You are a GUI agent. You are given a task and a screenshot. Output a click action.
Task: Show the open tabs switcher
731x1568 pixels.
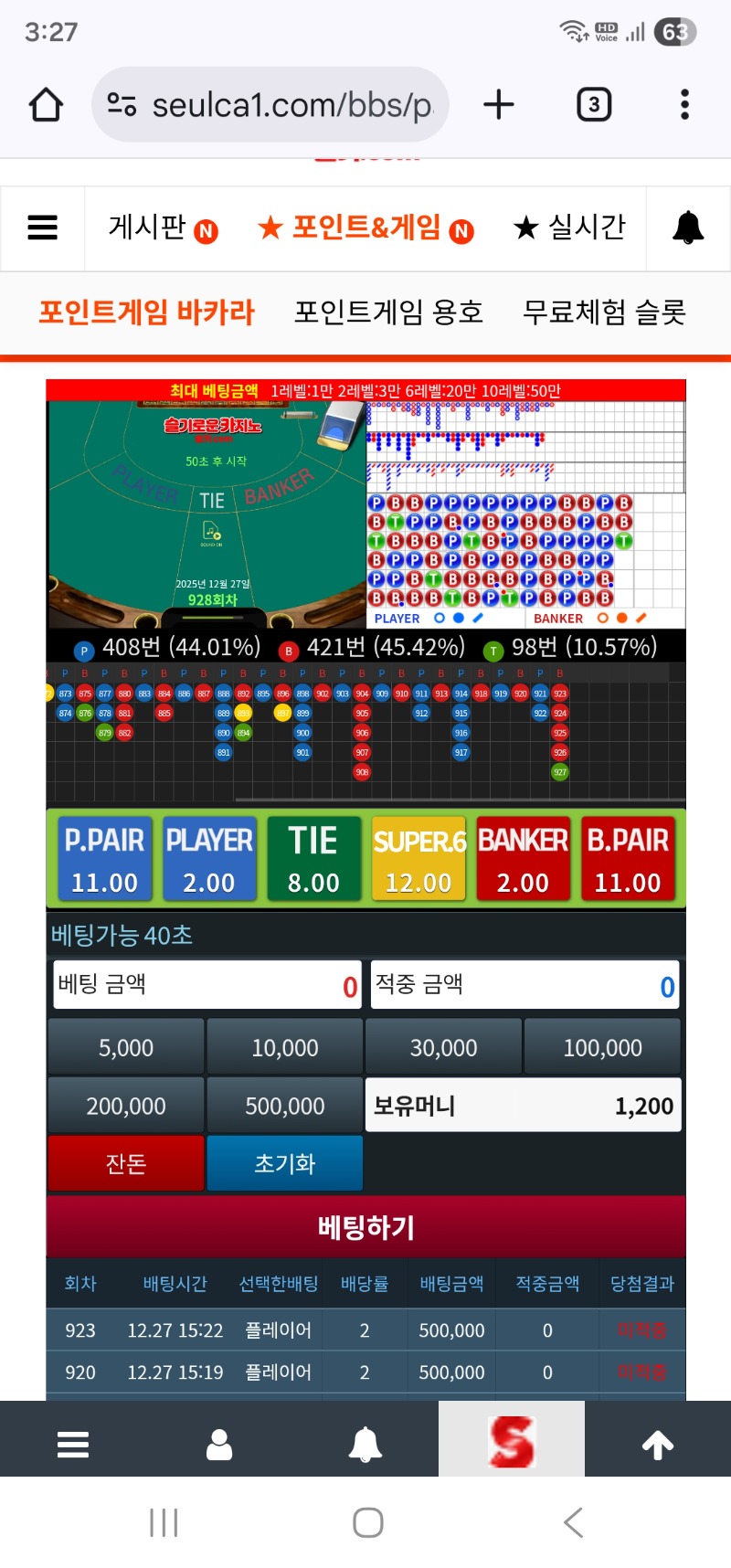594,105
